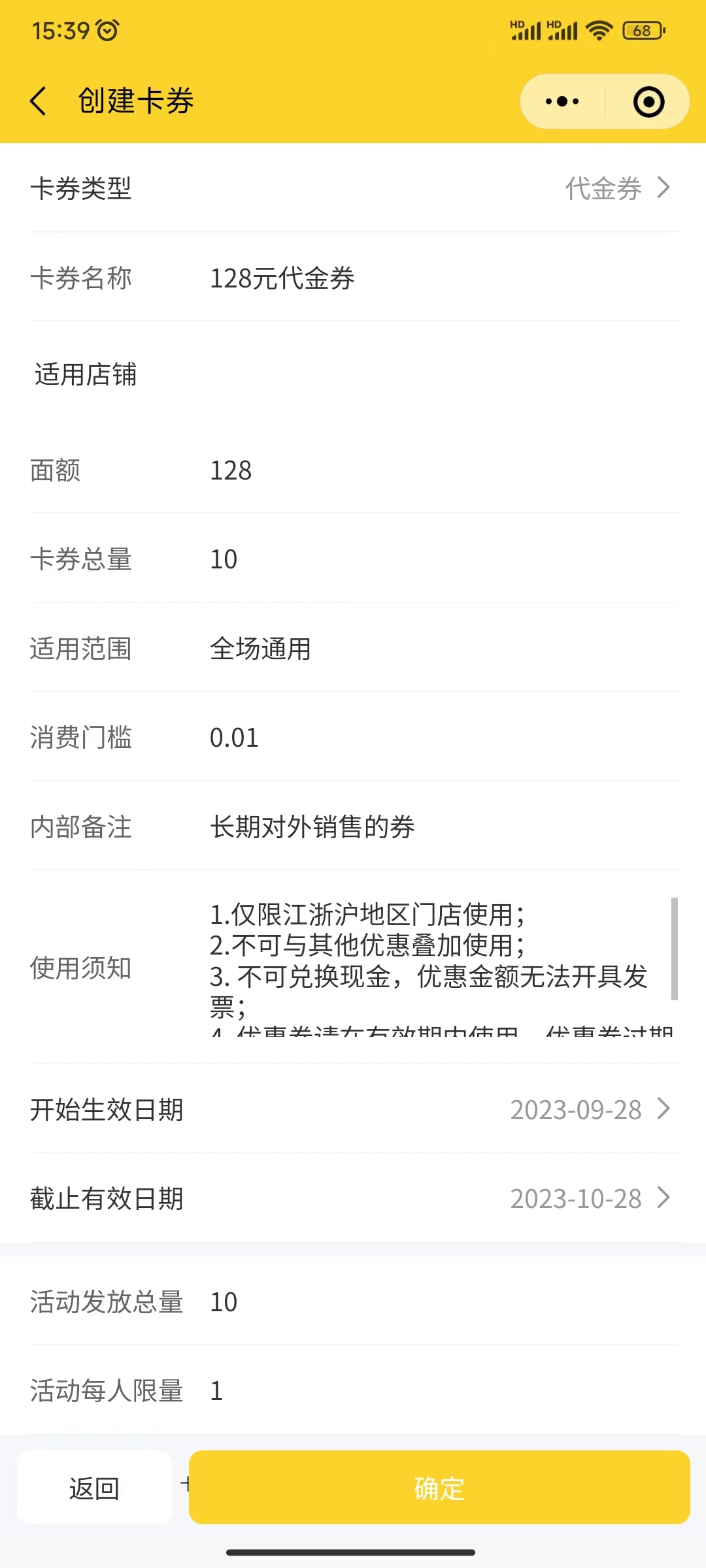Go back using the header back arrow

(x=39, y=101)
